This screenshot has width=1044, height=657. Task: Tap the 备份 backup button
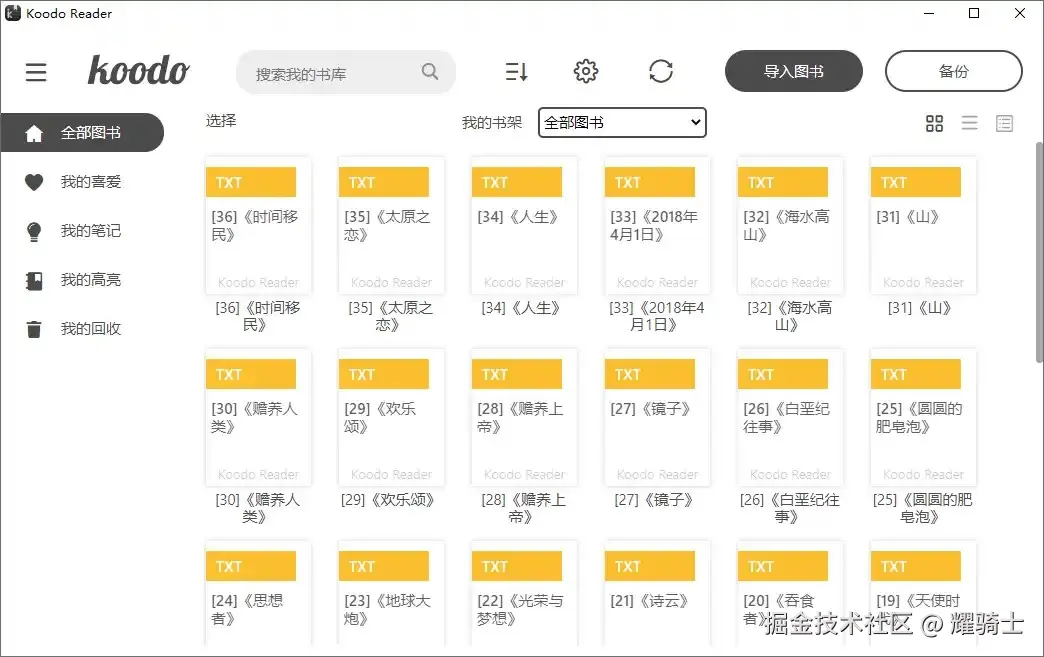pyautogui.click(x=953, y=72)
